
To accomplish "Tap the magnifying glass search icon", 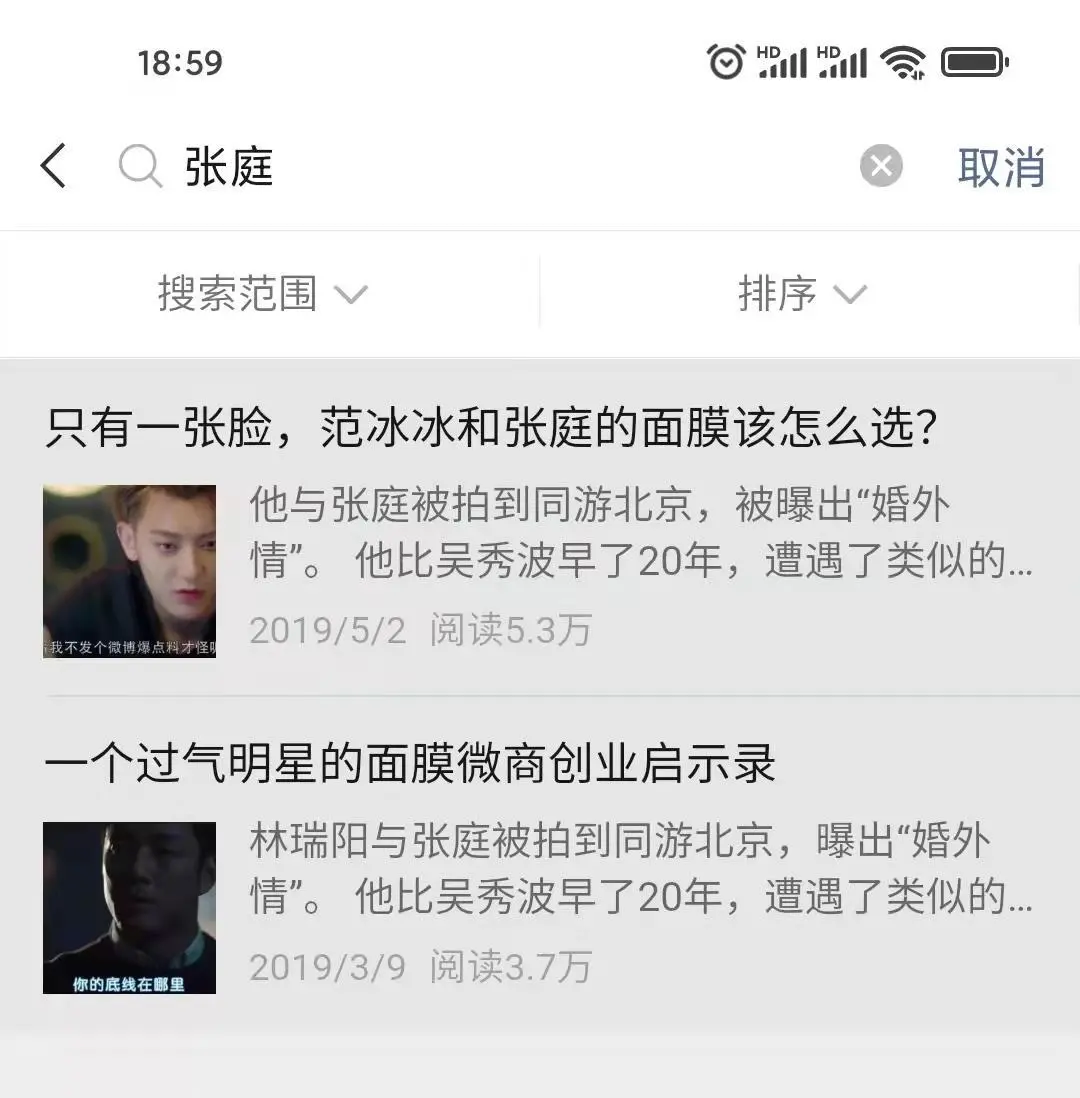I will tap(140, 166).
